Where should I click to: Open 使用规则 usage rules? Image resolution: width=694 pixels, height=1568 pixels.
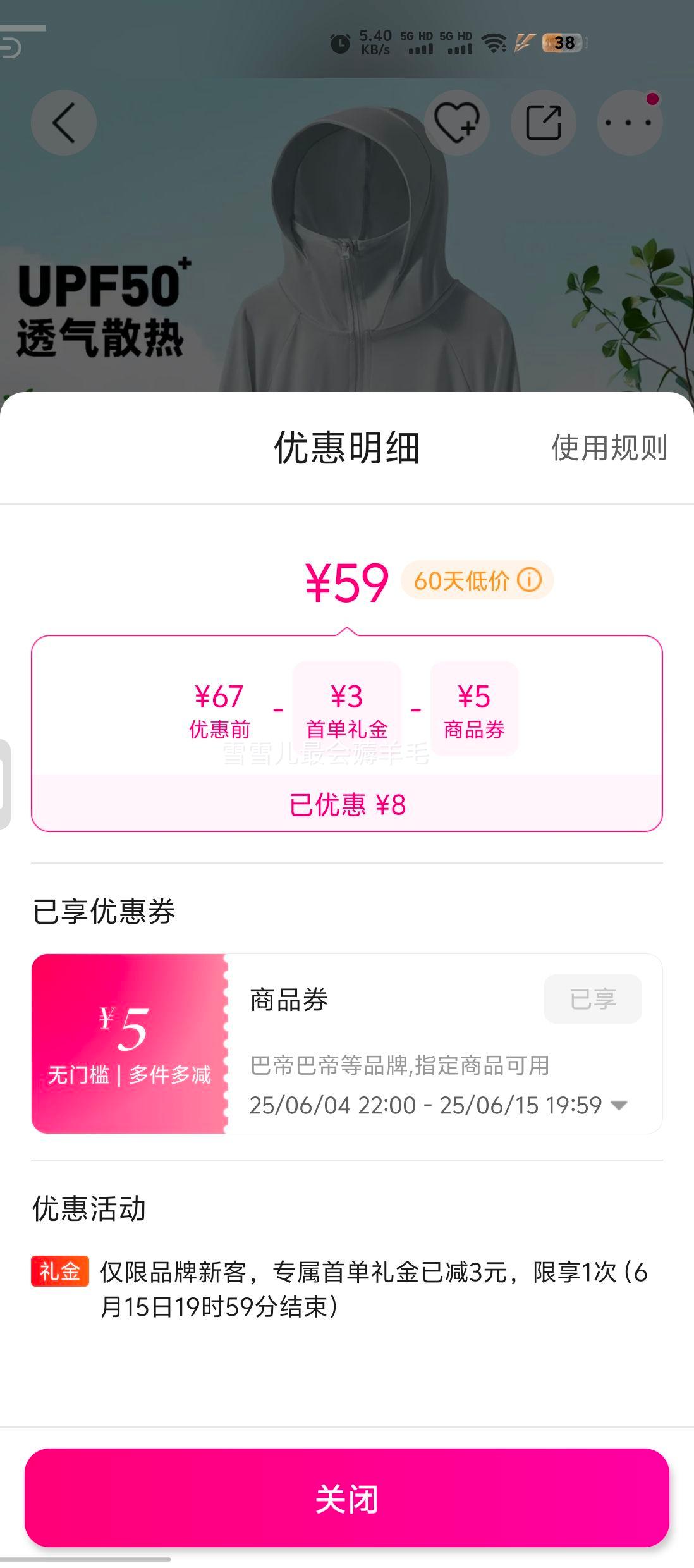[x=609, y=448]
